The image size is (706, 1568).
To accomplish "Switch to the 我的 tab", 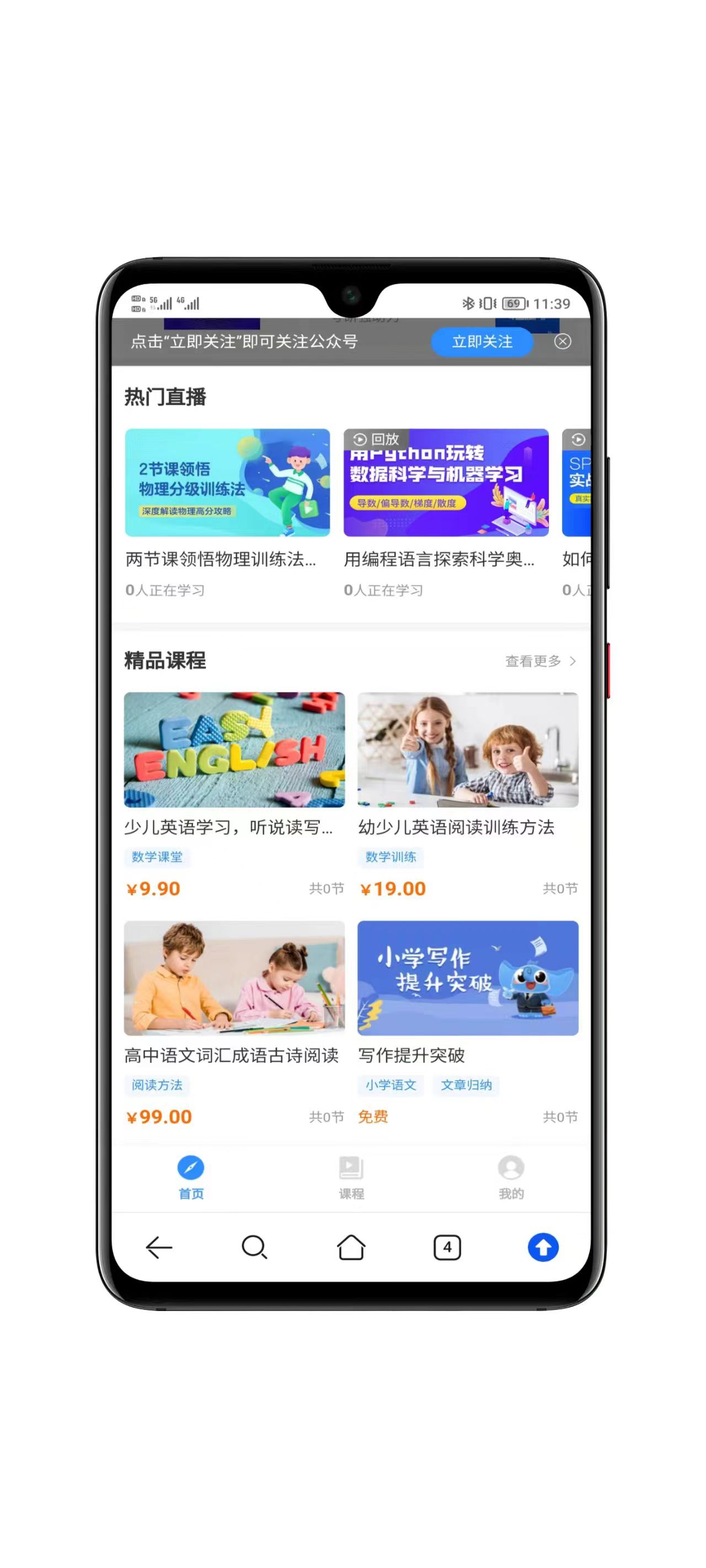I will (510, 1177).
